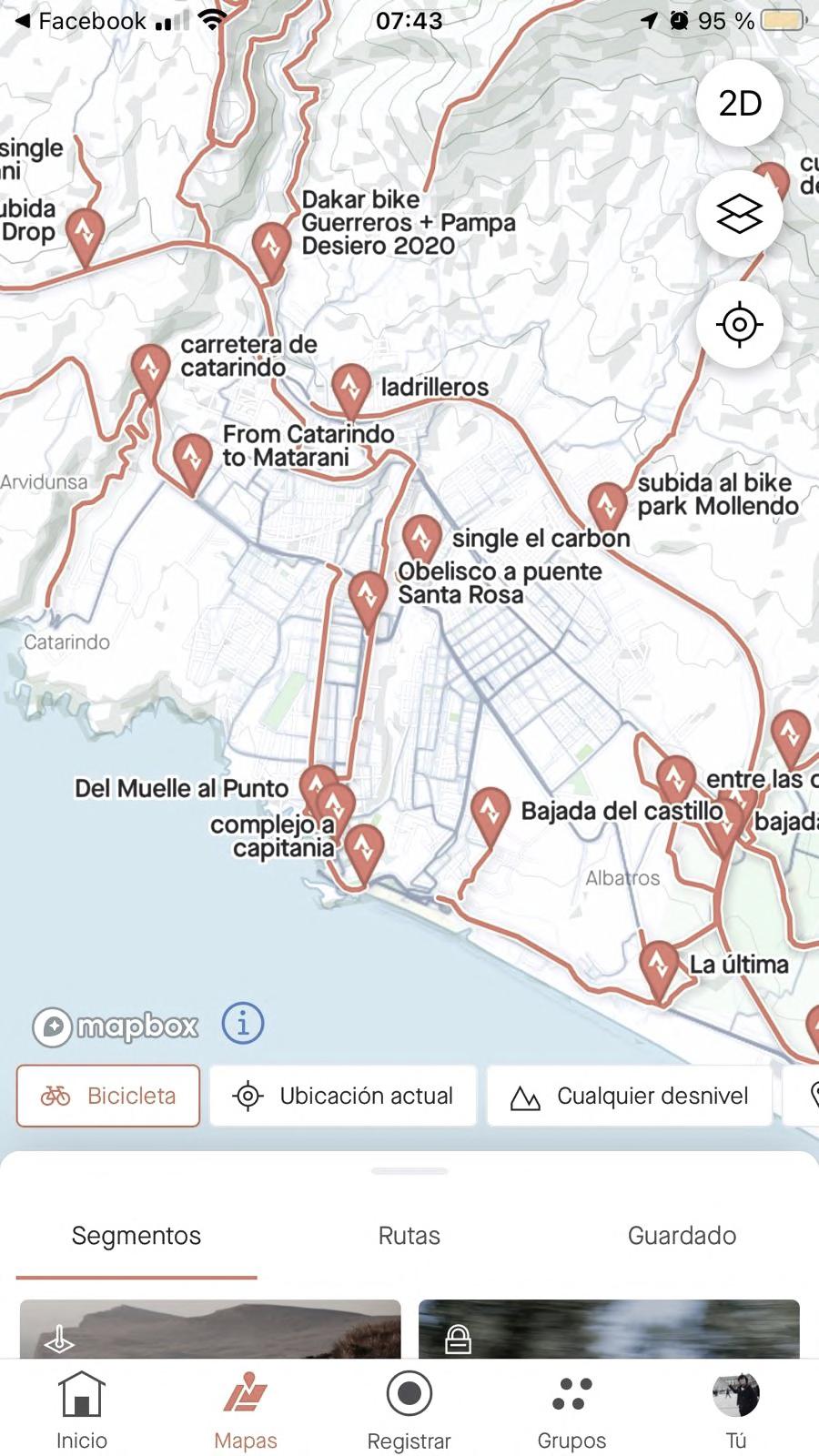Go to the Inicio tab
The image size is (819, 1456).
82,1410
